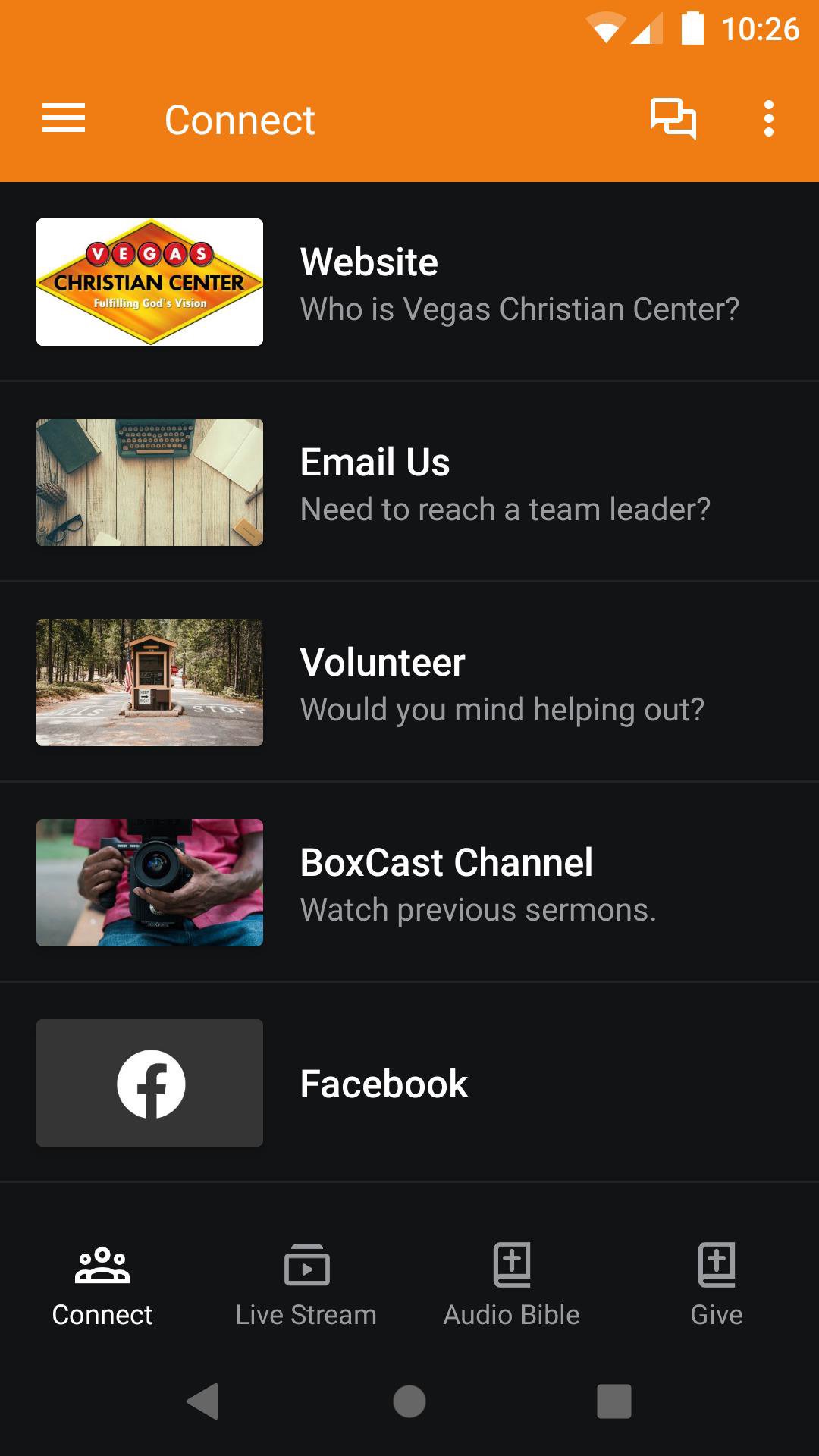The height and width of the screenshot is (1456, 819).
Task: Select Email Us to reach a team leader
Action: point(409,482)
